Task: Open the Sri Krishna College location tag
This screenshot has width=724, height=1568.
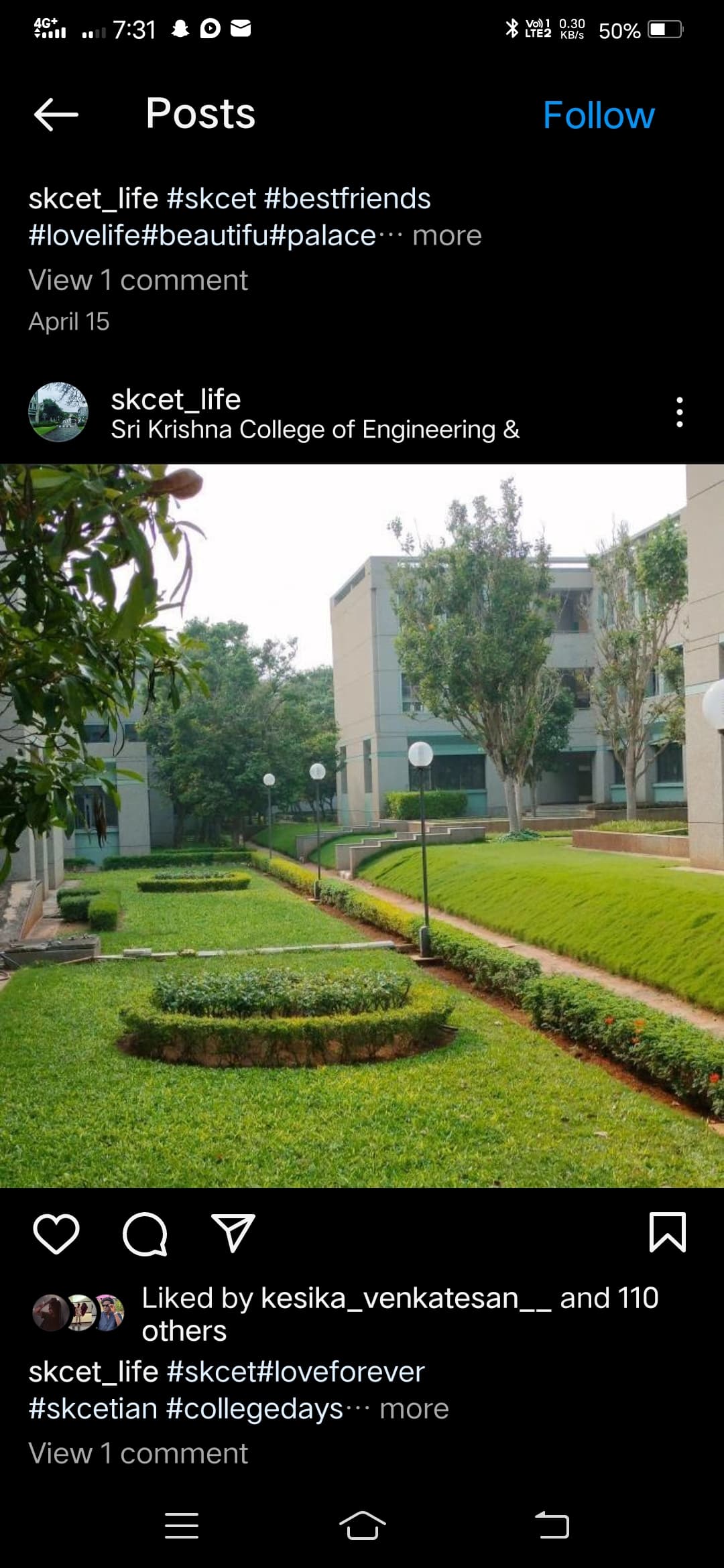Action: (x=315, y=430)
